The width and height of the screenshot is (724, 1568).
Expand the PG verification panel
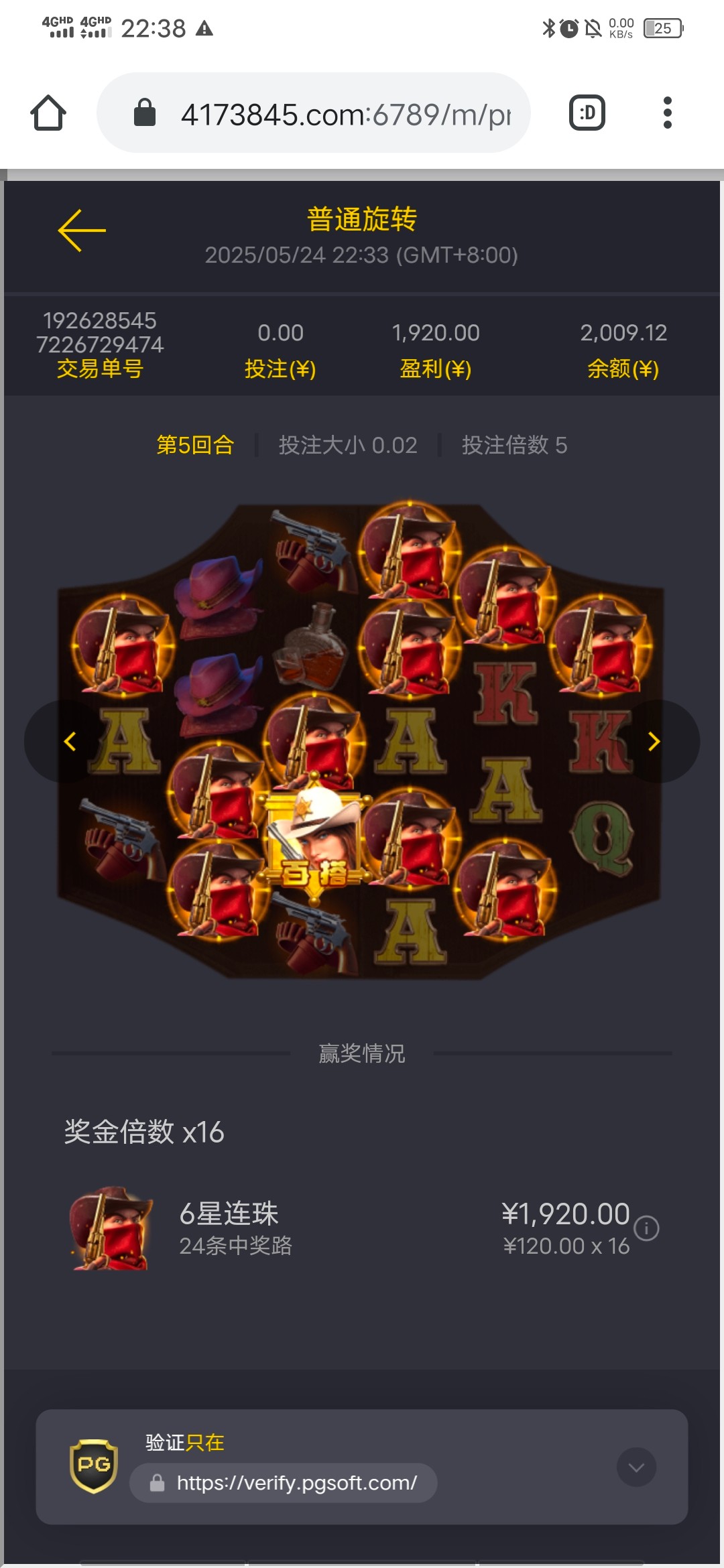click(636, 1467)
